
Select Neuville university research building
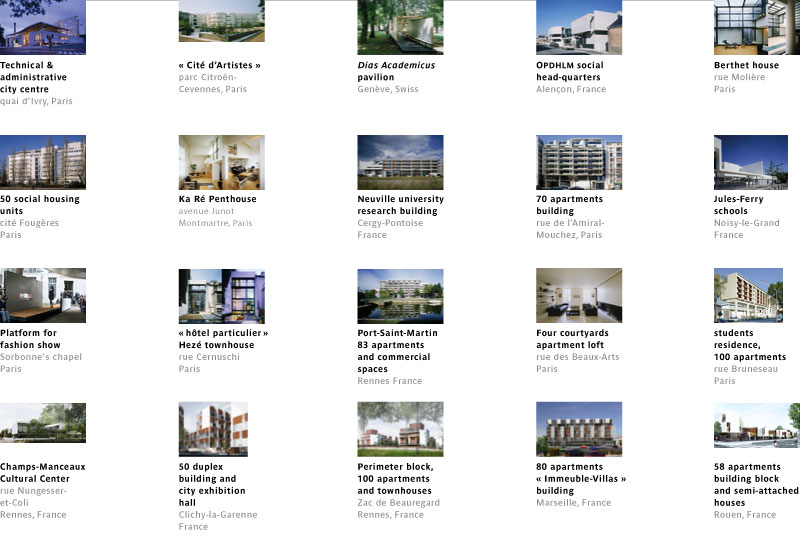(400, 162)
